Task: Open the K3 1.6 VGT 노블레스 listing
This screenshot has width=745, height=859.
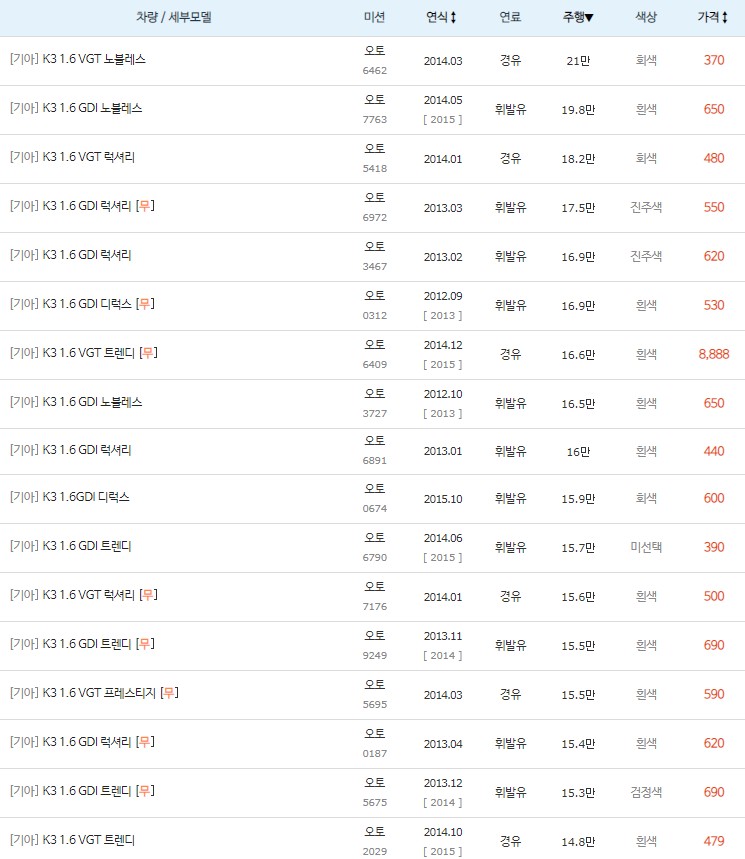Action: coord(79,59)
